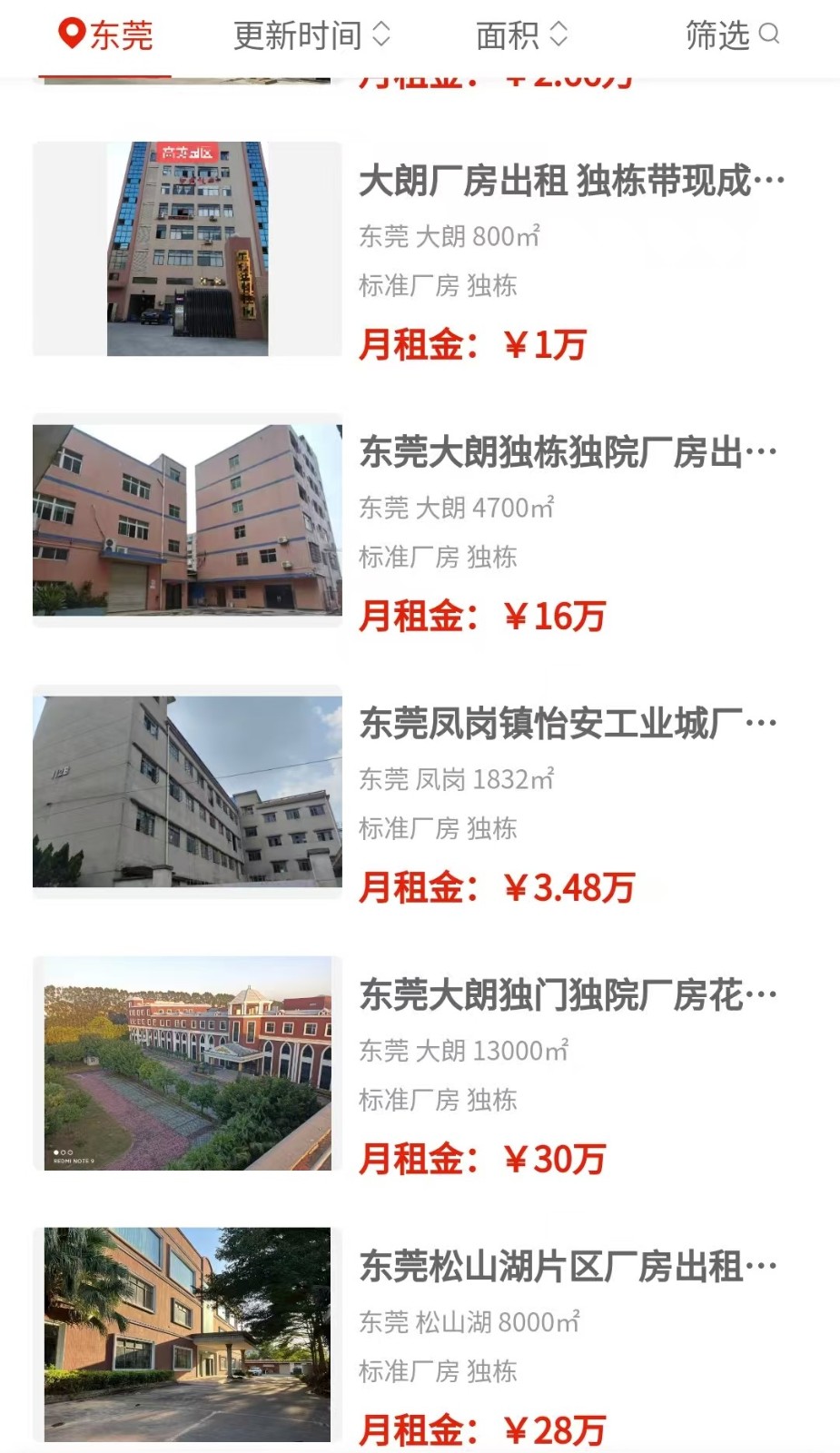Image resolution: width=840 pixels, height=1453 pixels.
Task: Open the 东莞凤岗镇怡安工业城 listing
Action: 568,724
